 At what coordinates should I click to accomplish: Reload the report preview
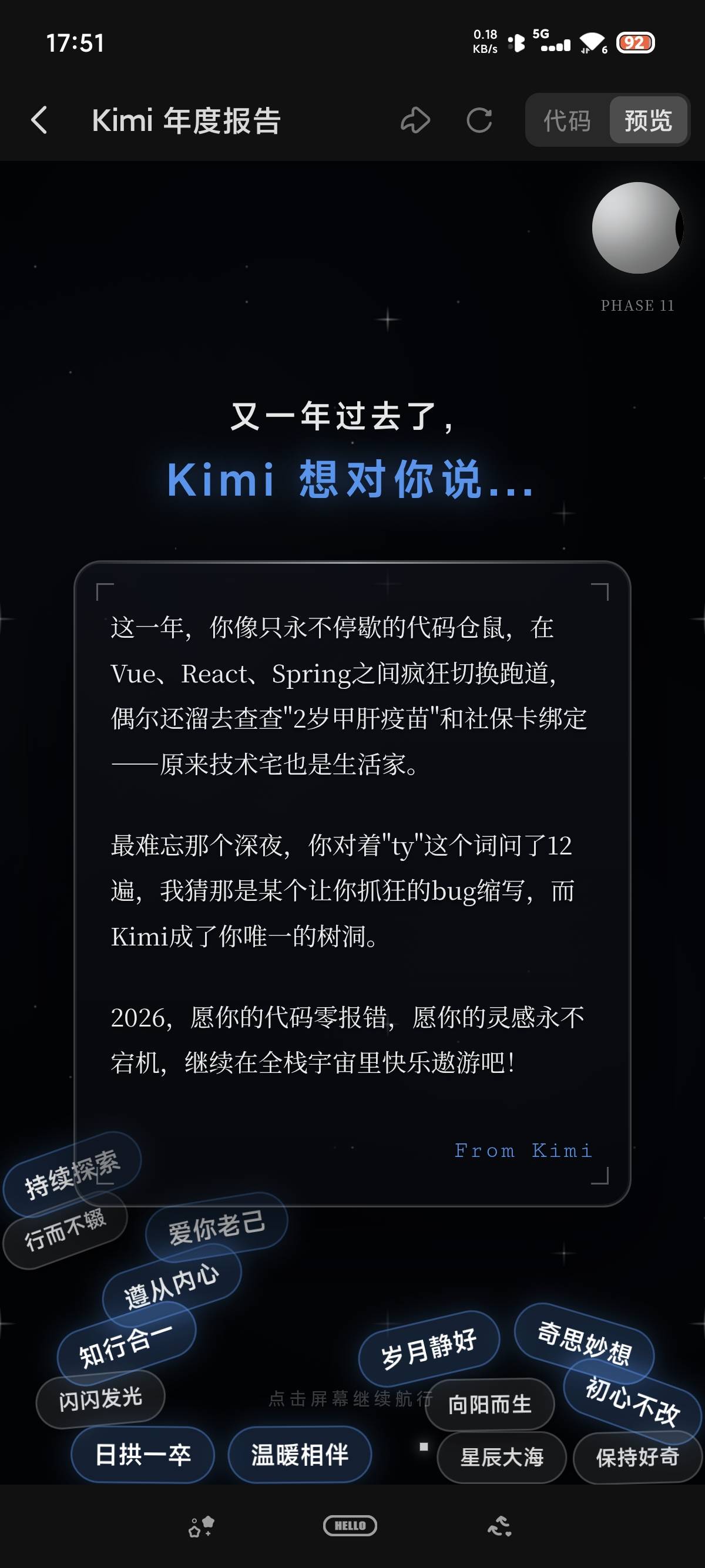point(480,120)
